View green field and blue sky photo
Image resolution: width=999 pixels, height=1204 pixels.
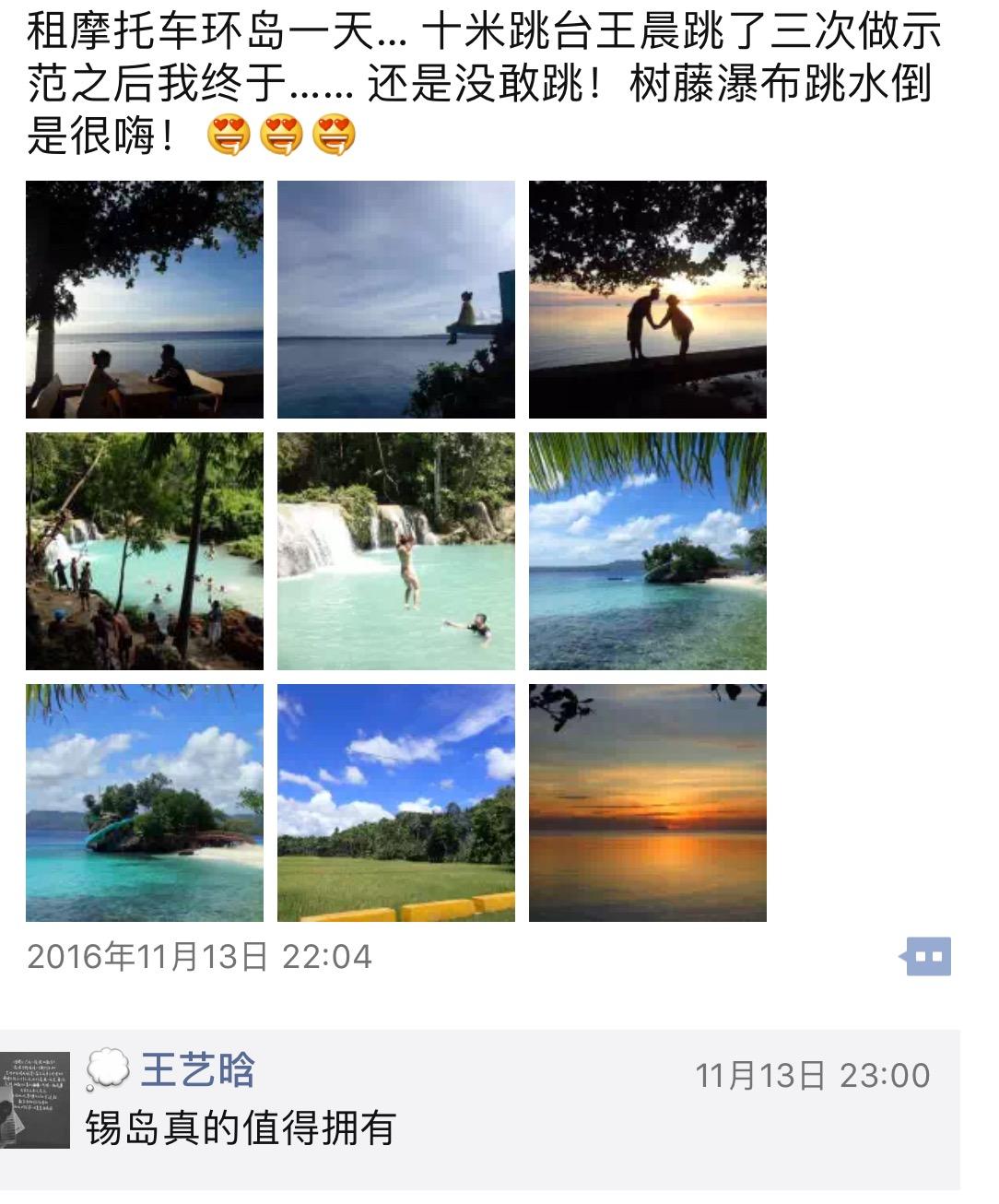click(396, 803)
